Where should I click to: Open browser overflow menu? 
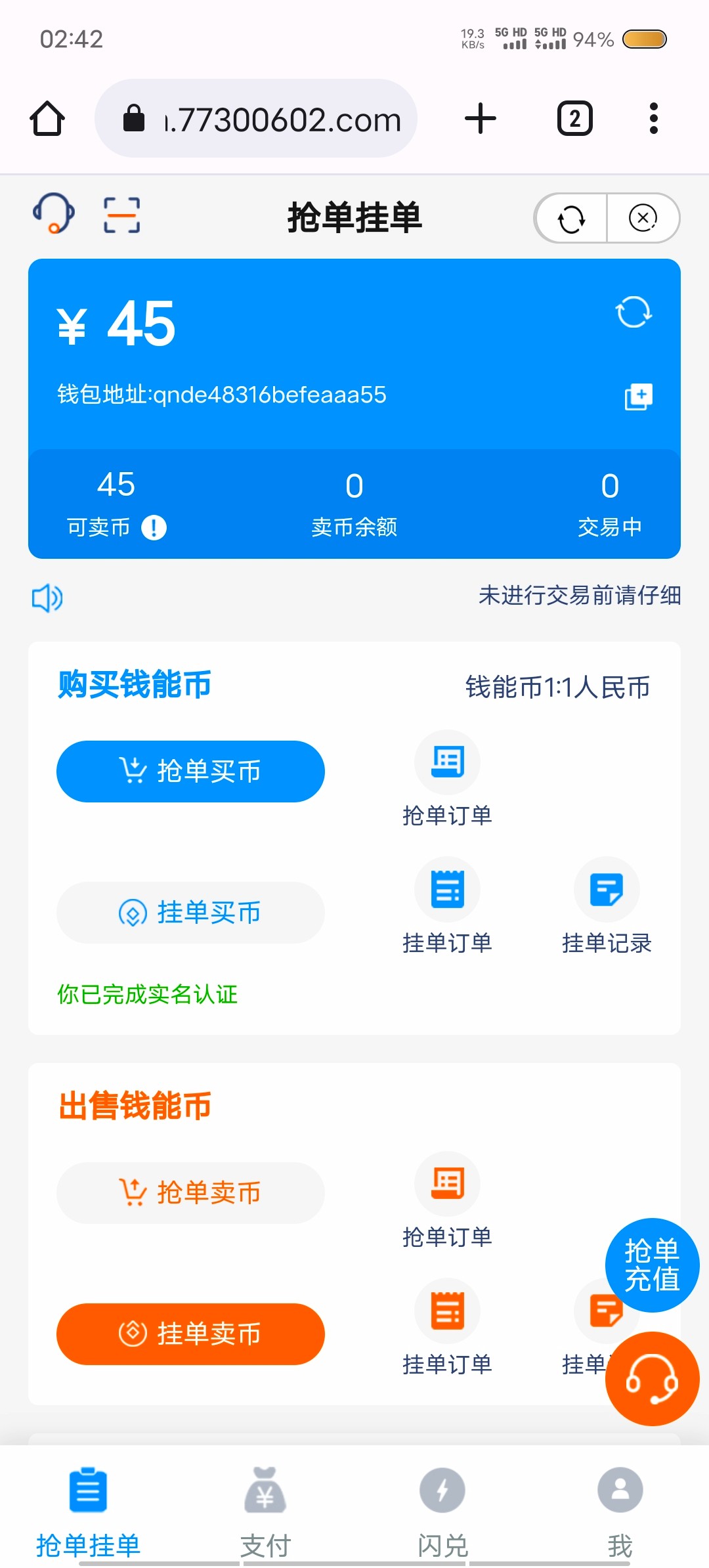(x=653, y=119)
